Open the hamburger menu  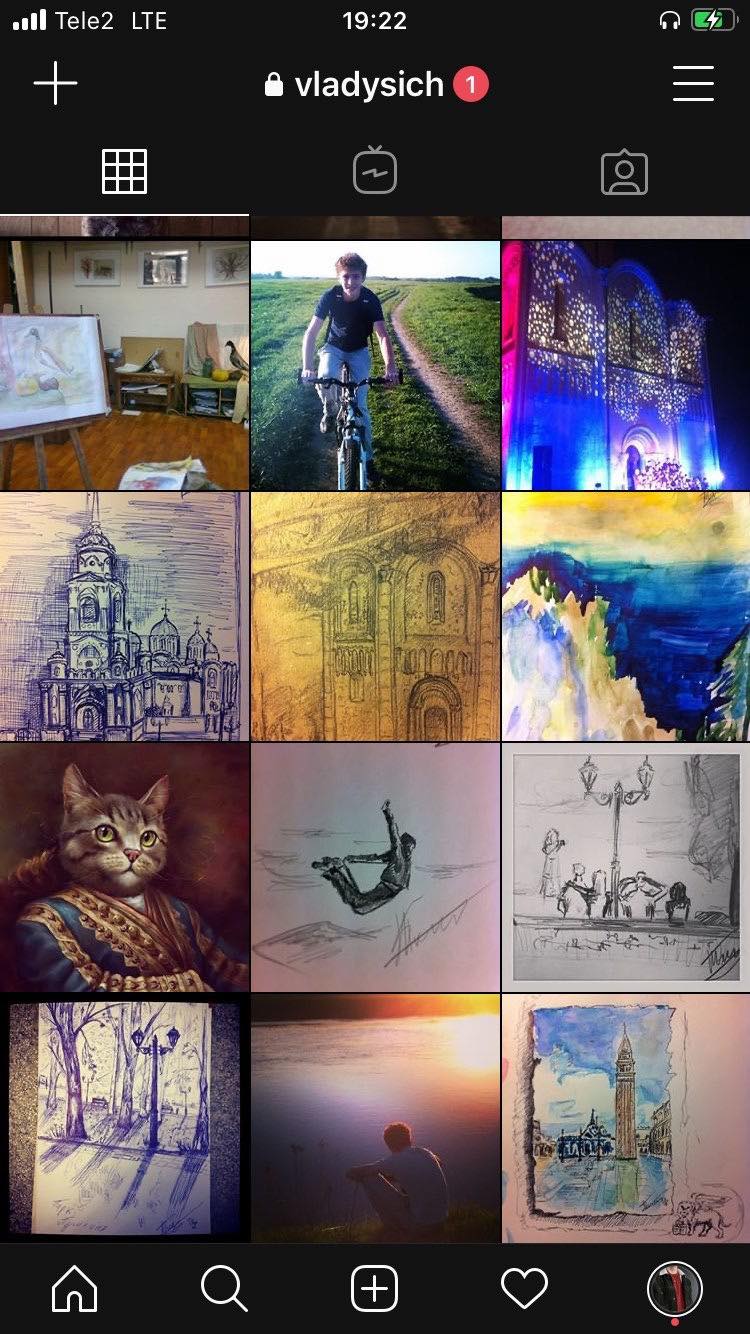pos(693,84)
